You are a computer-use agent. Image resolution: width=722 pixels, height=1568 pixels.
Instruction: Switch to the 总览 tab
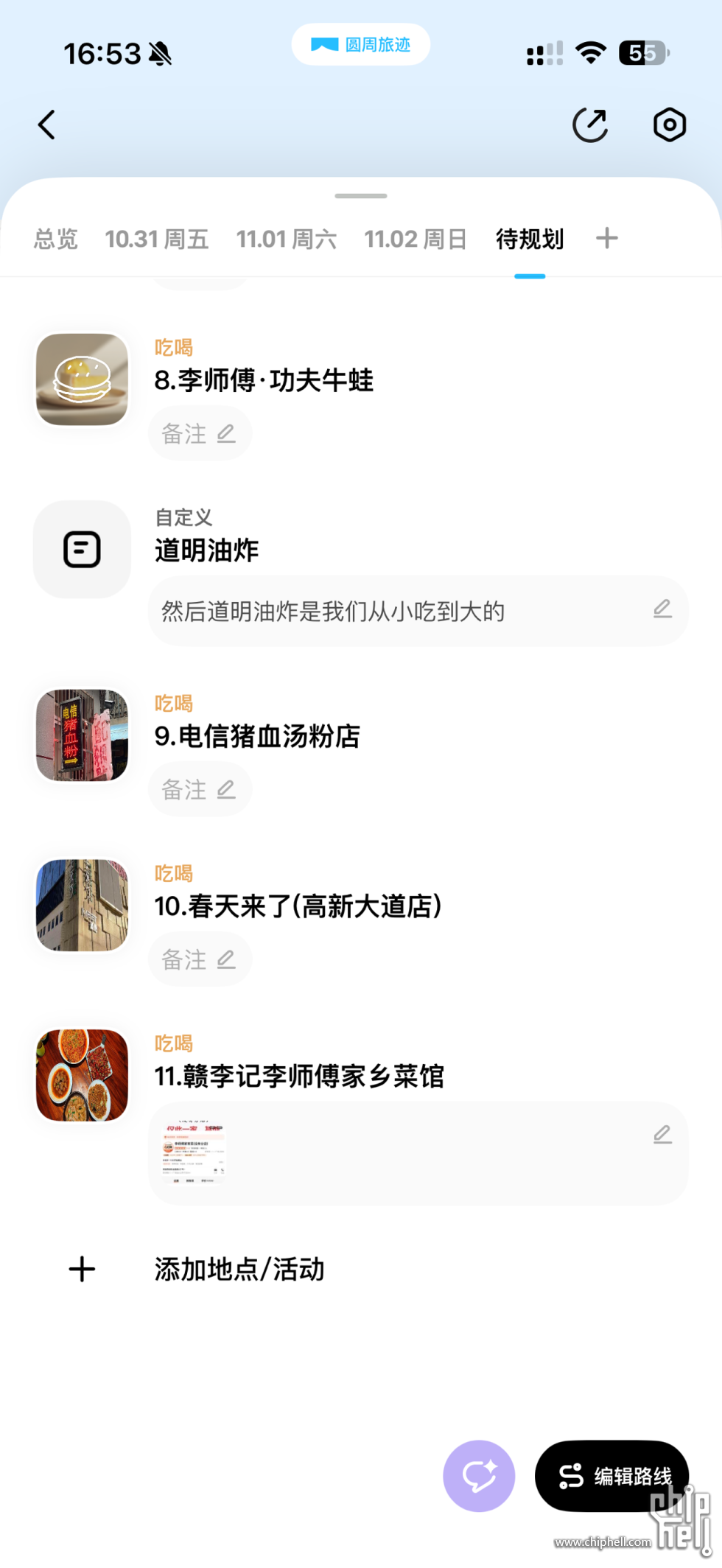[x=56, y=239]
